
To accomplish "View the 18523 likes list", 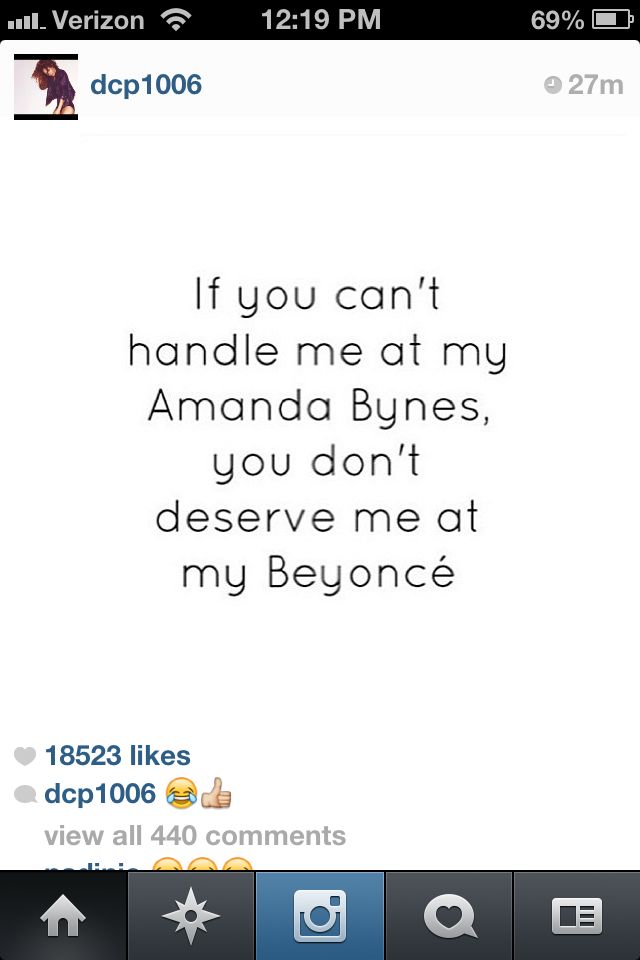I will point(117,756).
